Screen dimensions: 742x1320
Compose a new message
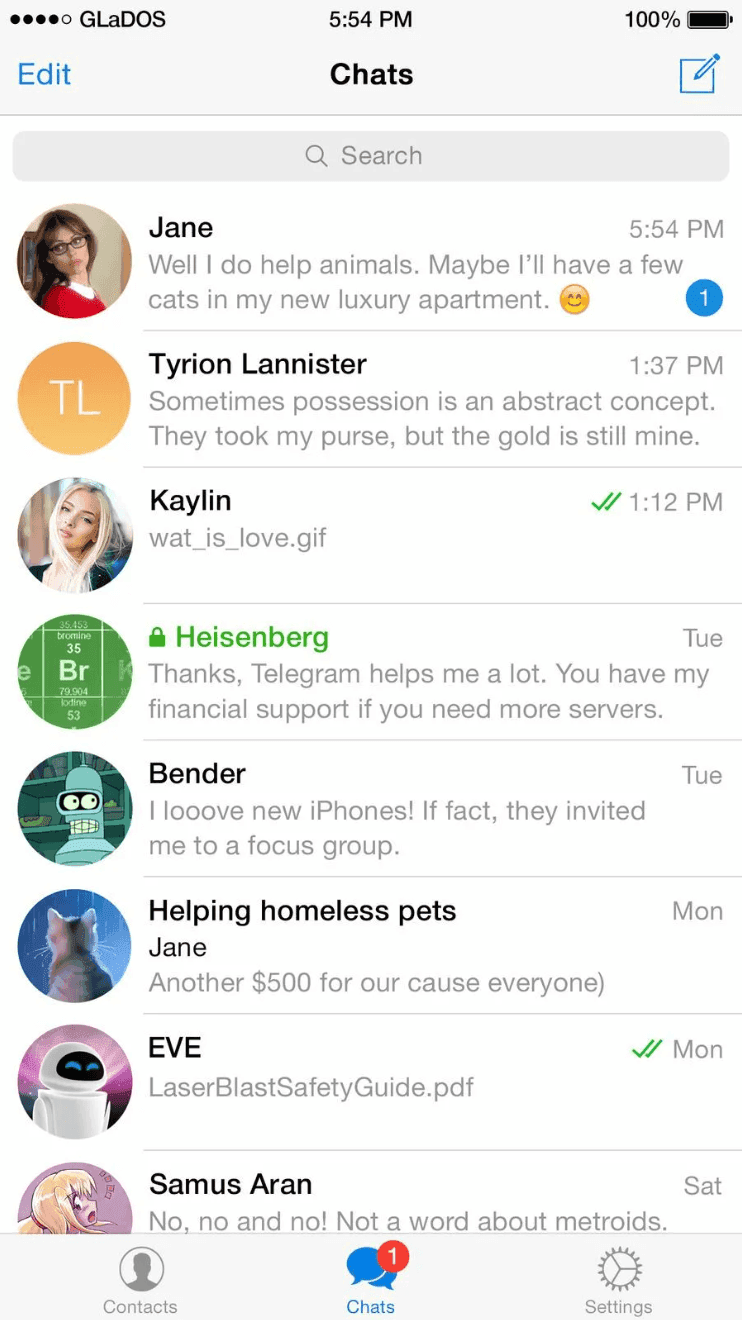(x=699, y=75)
